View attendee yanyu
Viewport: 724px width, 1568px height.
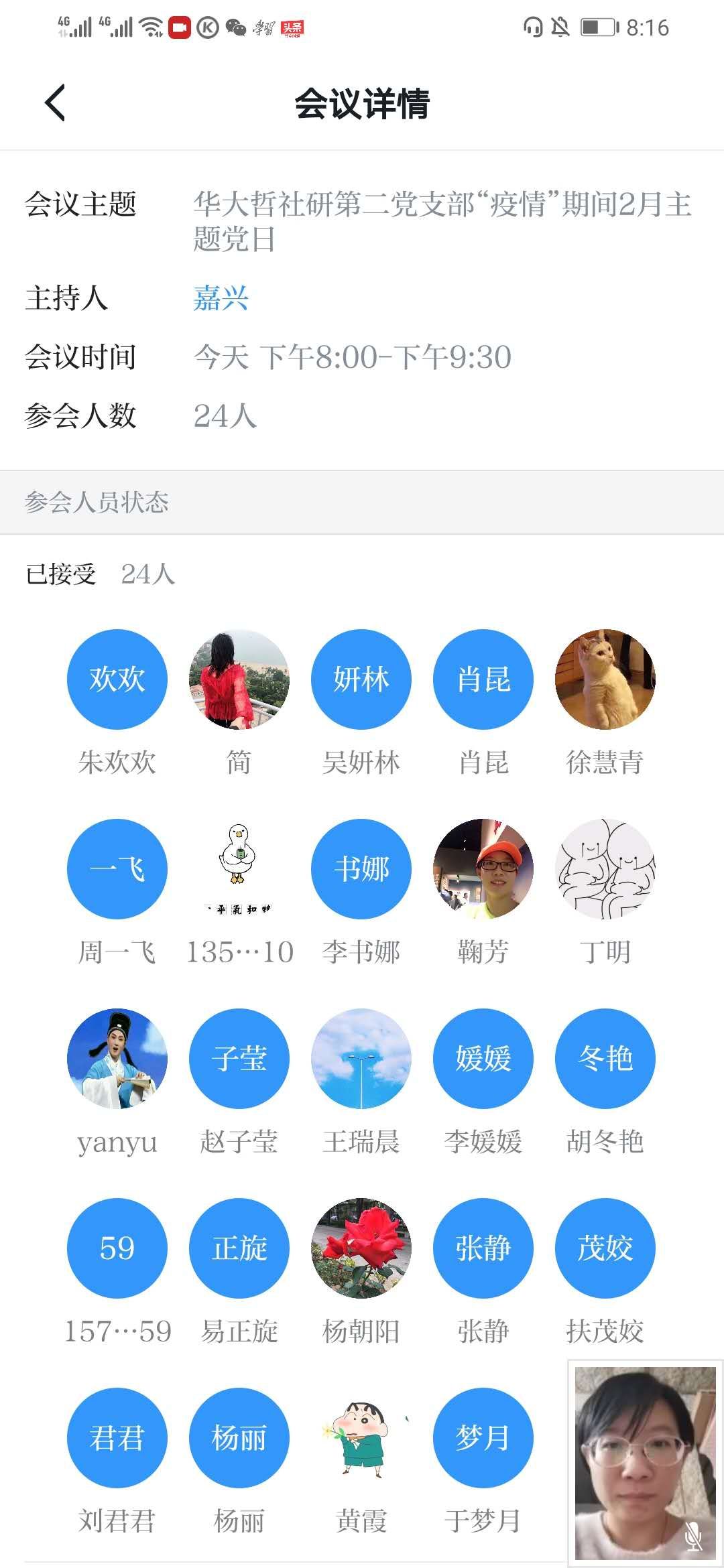(117, 1059)
